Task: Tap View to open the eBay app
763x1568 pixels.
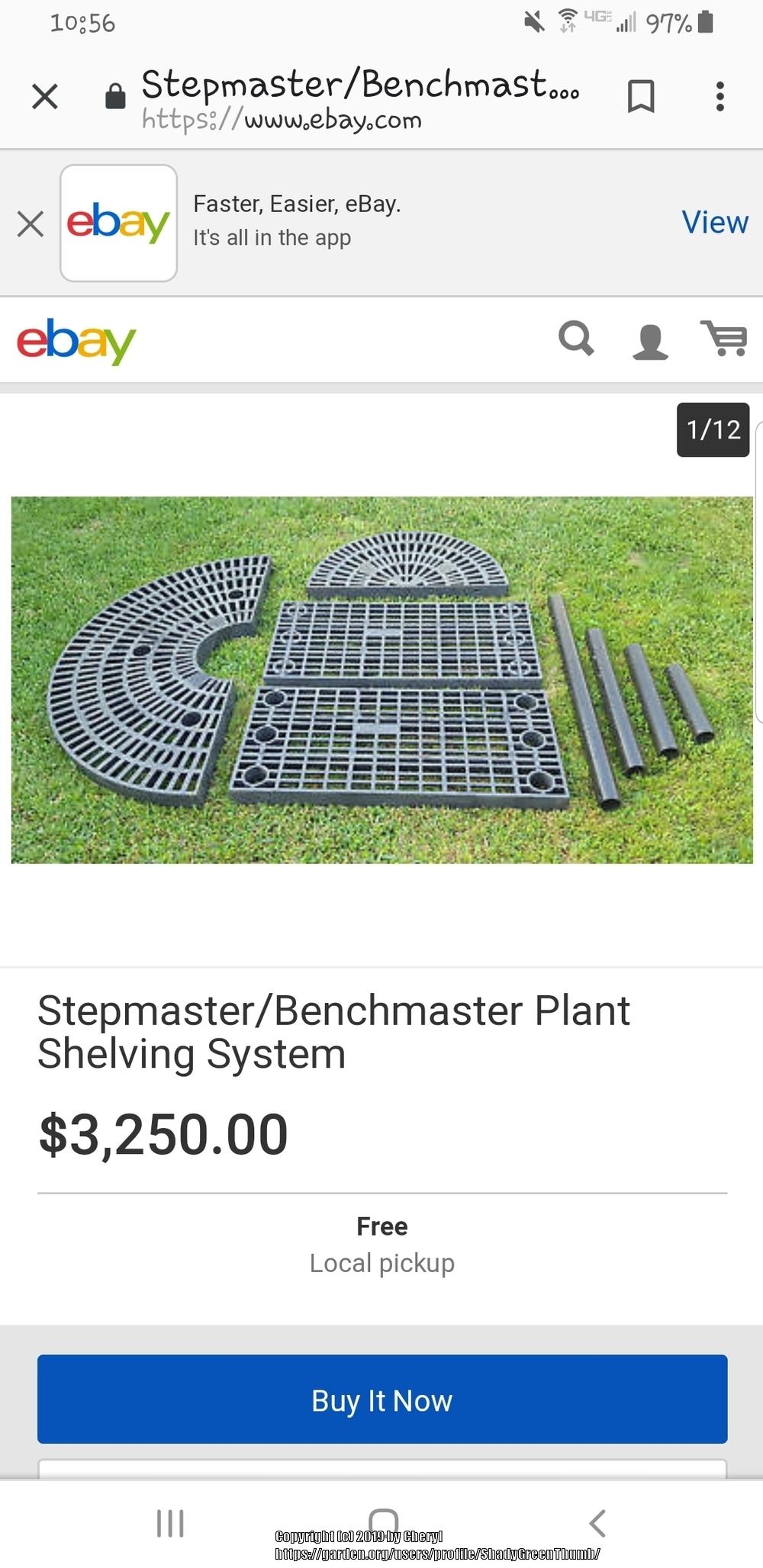Action: pyautogui.click(x=714, y=222)
